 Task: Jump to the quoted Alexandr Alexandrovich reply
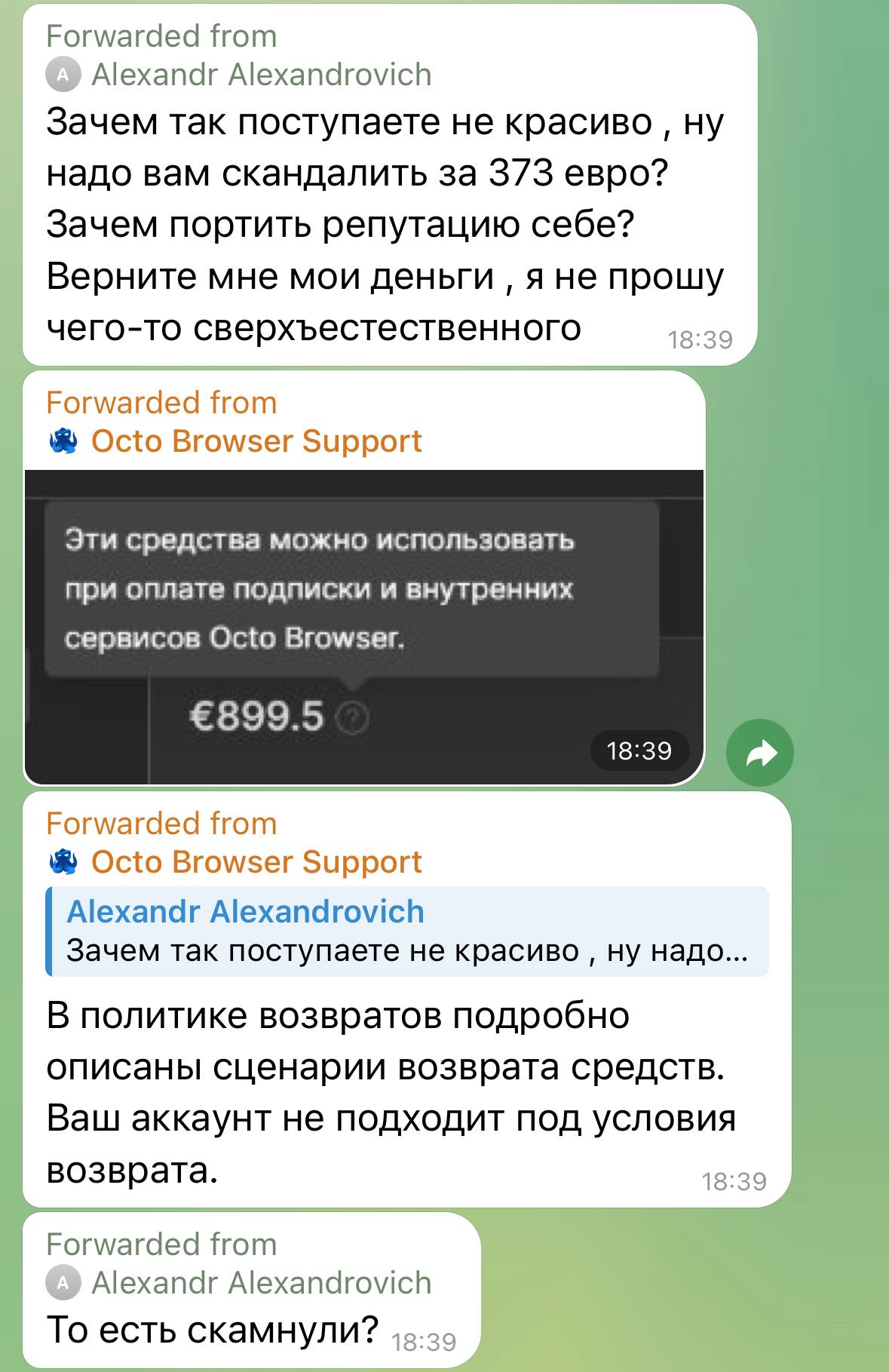pyautogui.click(x=407, y=932)
